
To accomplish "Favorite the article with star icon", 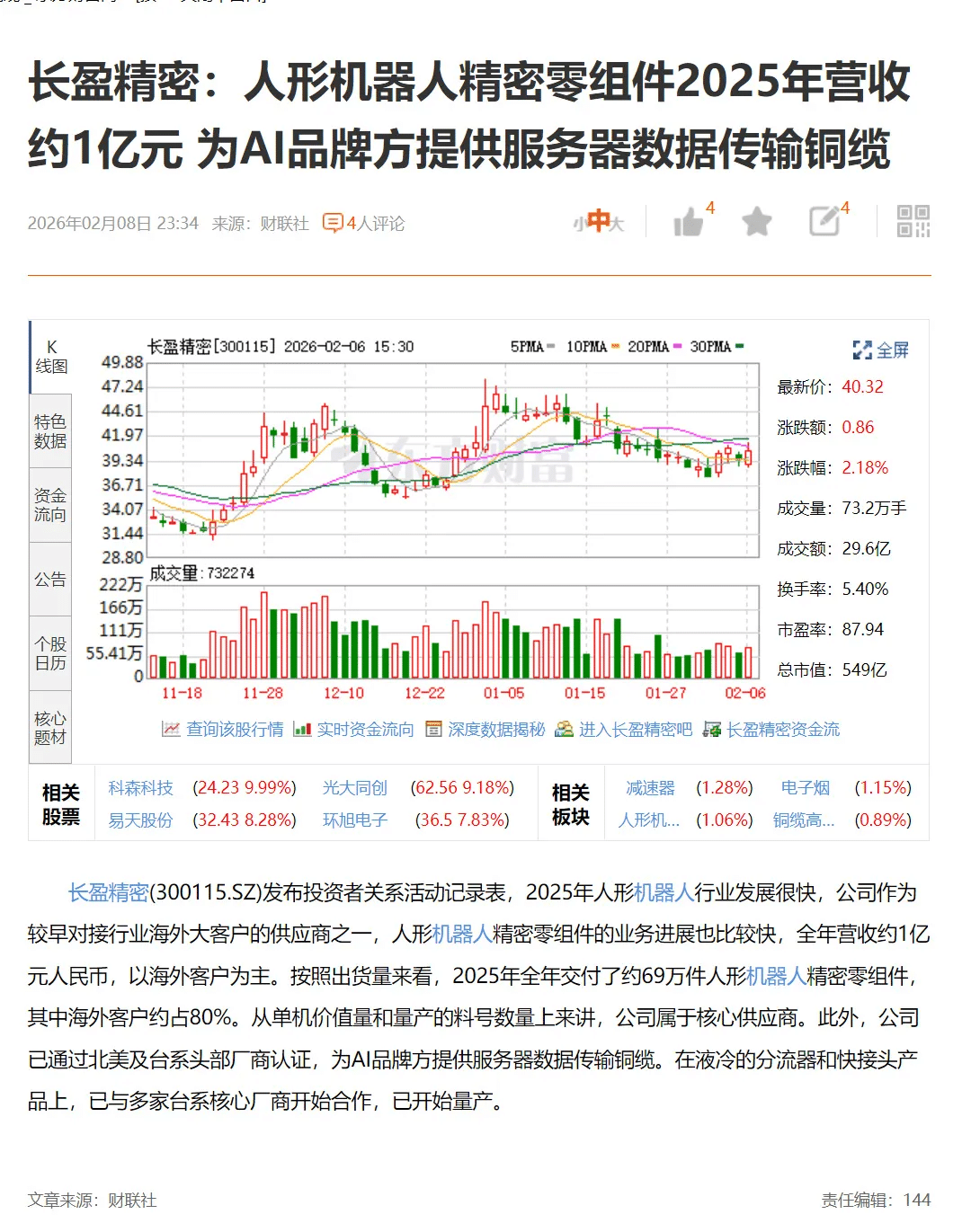I will pos(757,221).
